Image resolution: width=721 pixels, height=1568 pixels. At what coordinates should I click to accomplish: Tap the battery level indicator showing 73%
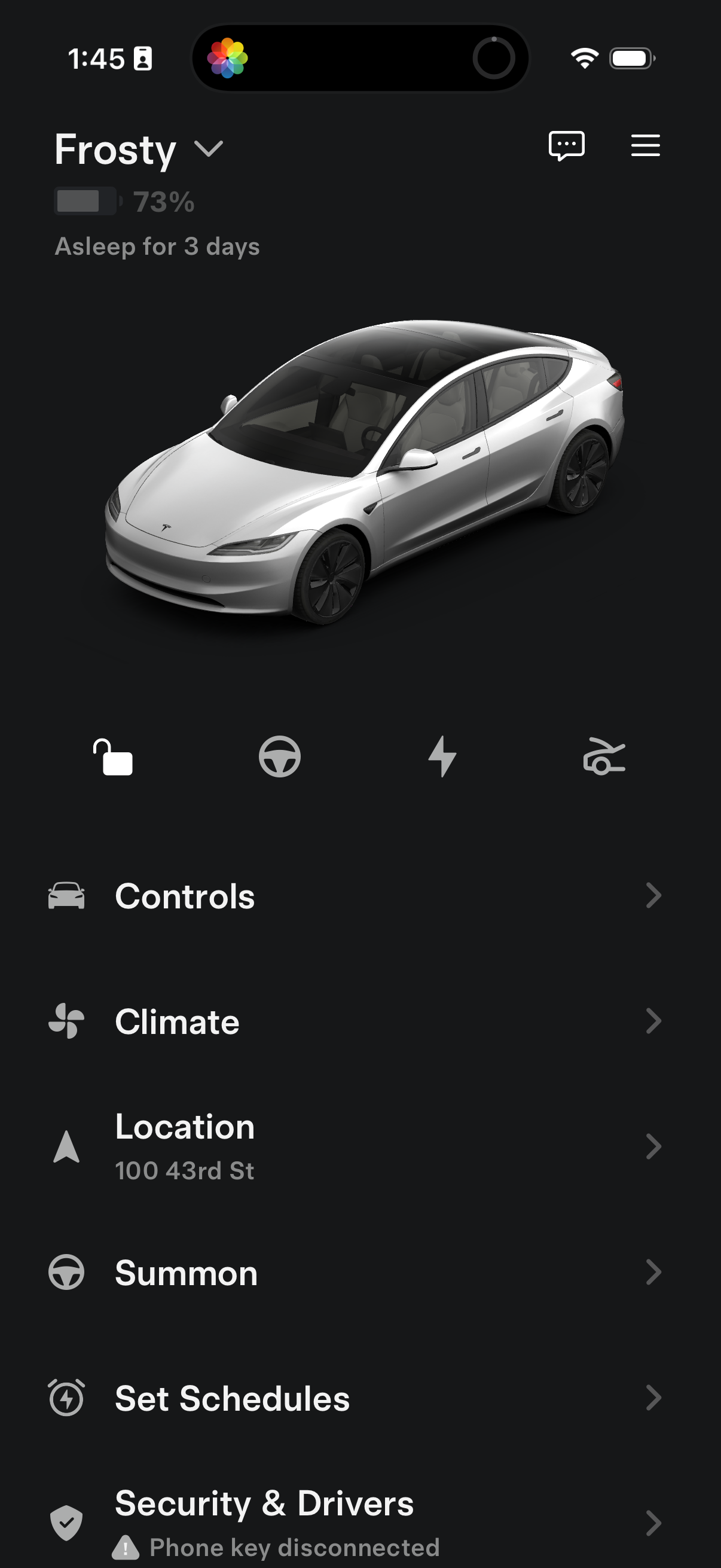[x=122, y=202]
